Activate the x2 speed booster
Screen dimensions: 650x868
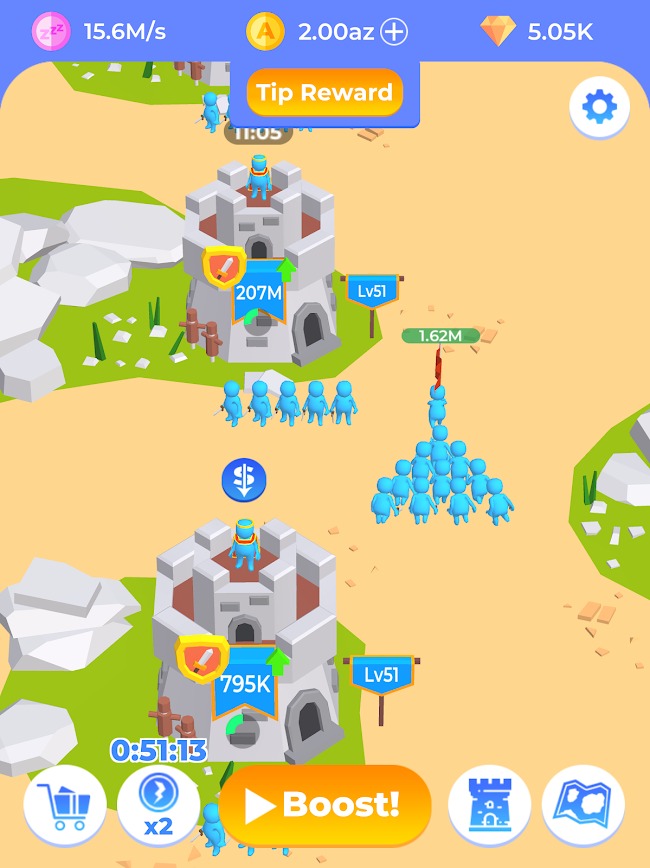tap(158, 806)
